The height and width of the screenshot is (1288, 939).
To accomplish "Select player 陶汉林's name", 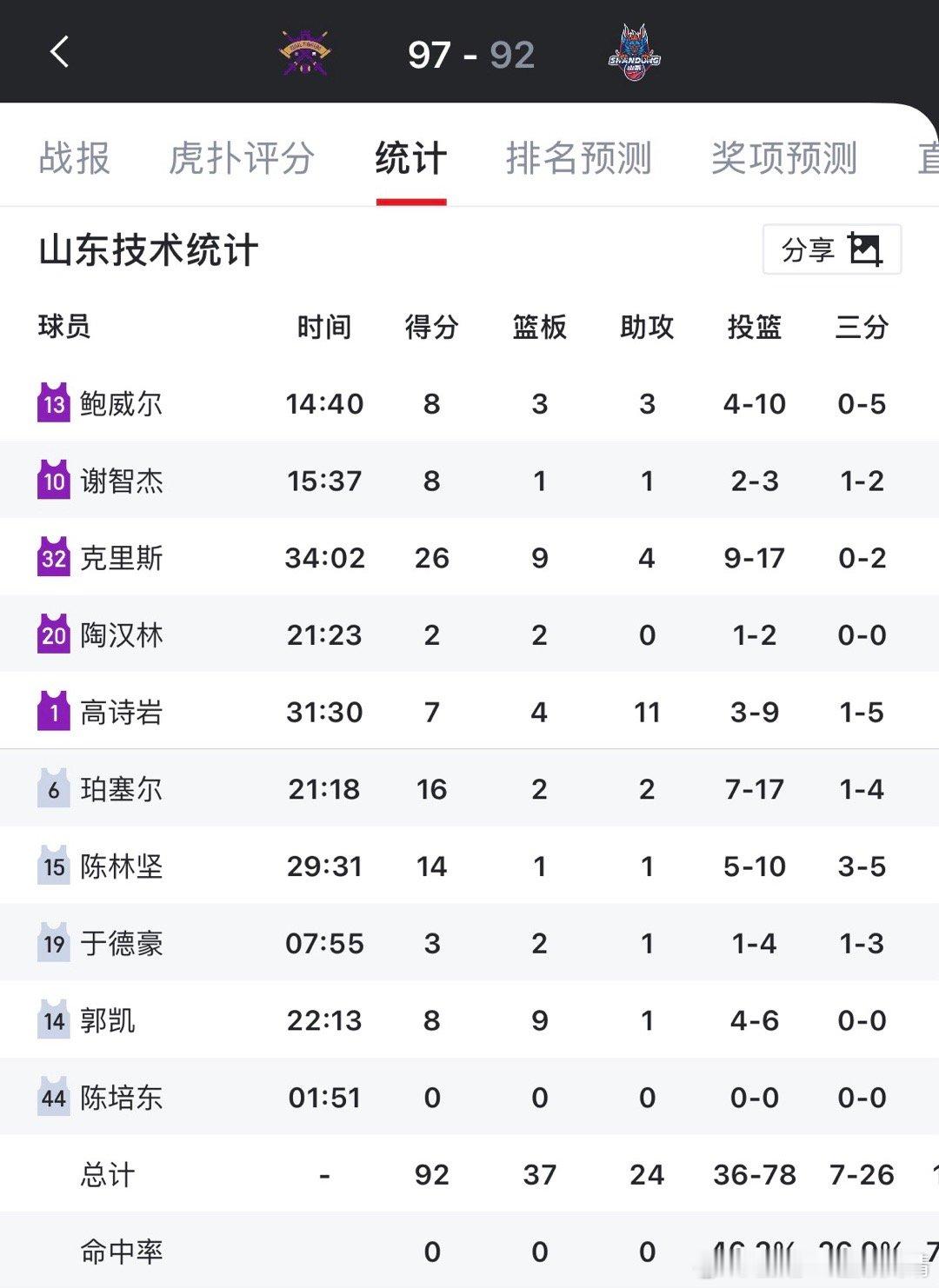I will 122,634.
